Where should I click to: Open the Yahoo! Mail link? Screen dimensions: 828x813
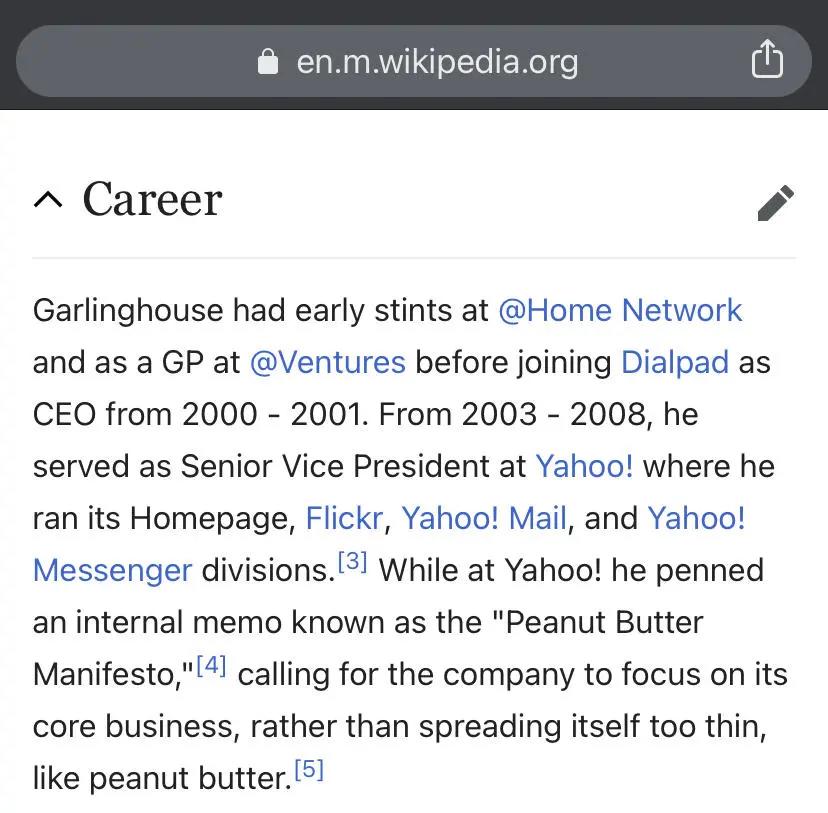(484, 518)
